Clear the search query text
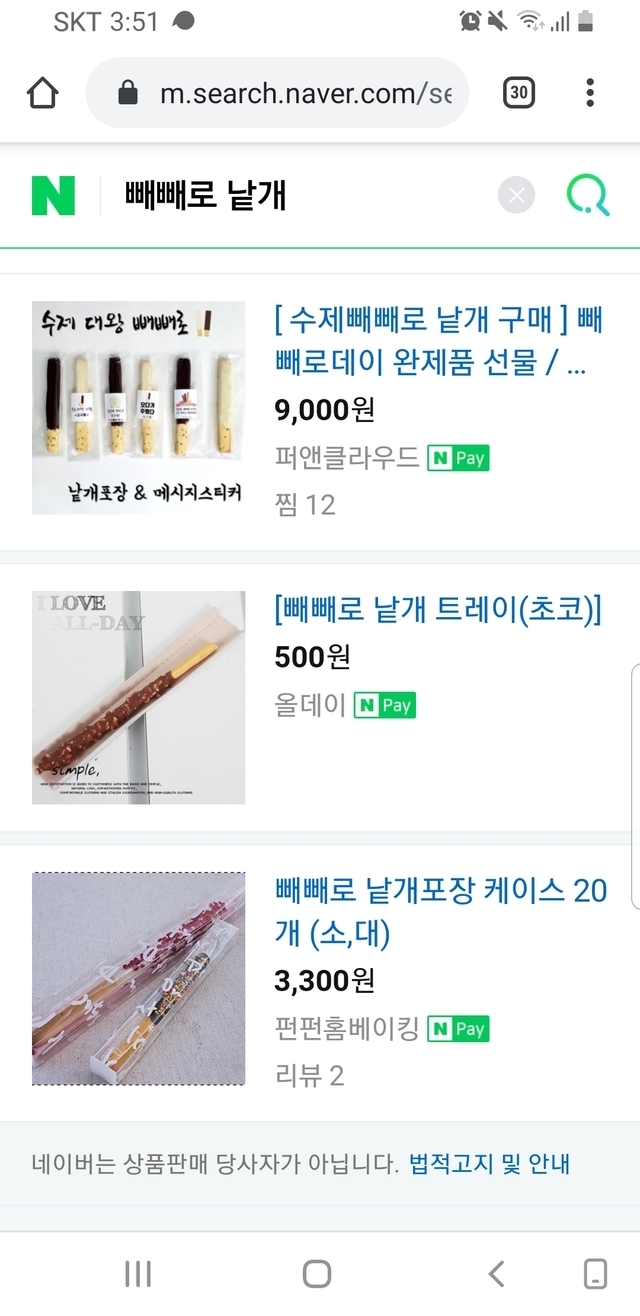This screenshot has height=1316, width=640. point(516,196)
